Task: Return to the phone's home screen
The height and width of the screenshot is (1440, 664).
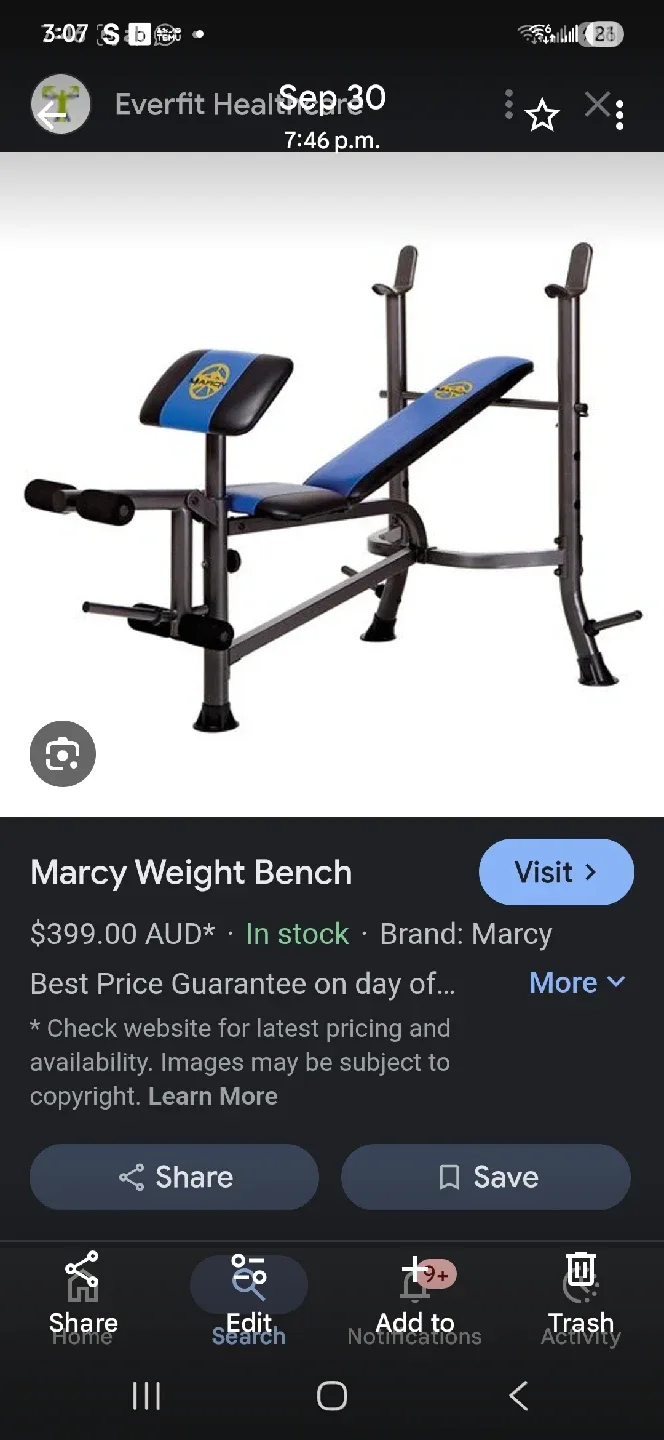Action: [x=332, y=1396]
